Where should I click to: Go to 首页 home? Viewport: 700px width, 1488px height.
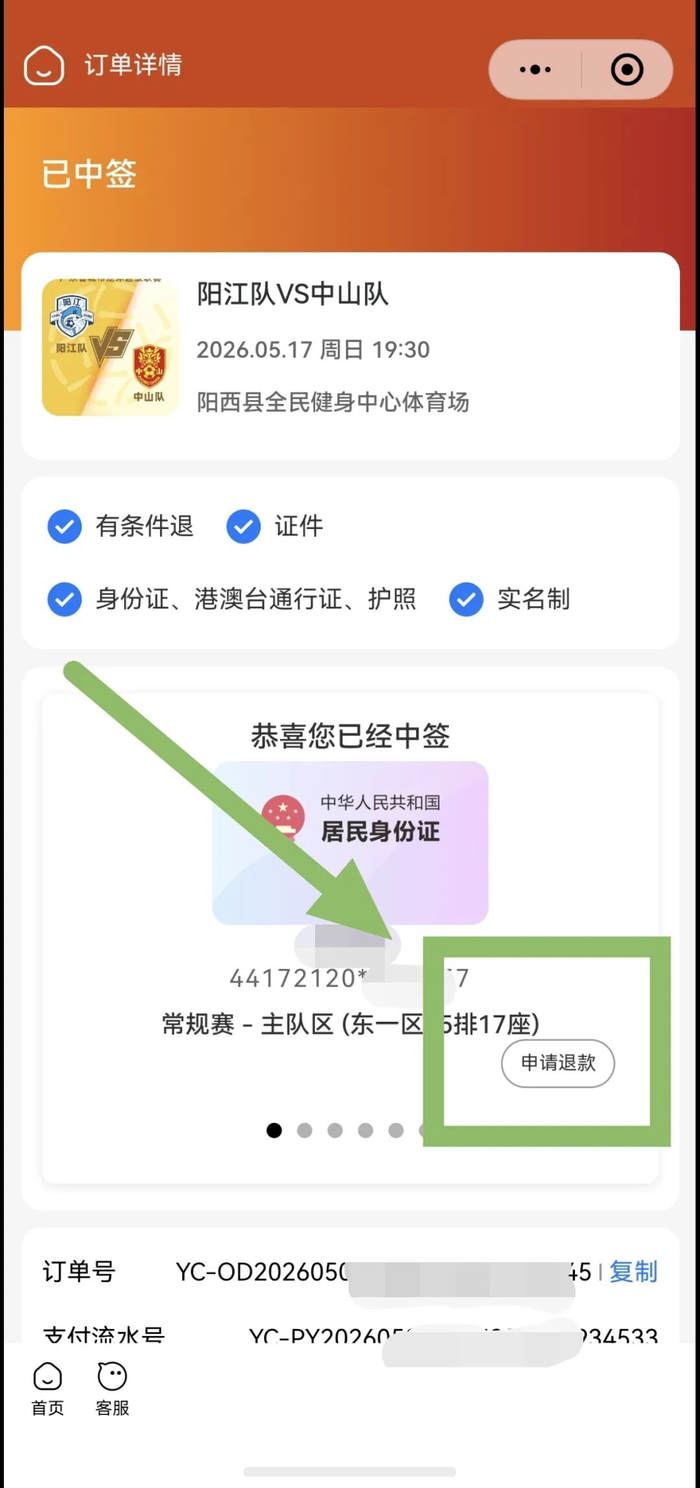[x=47, y=1388]
